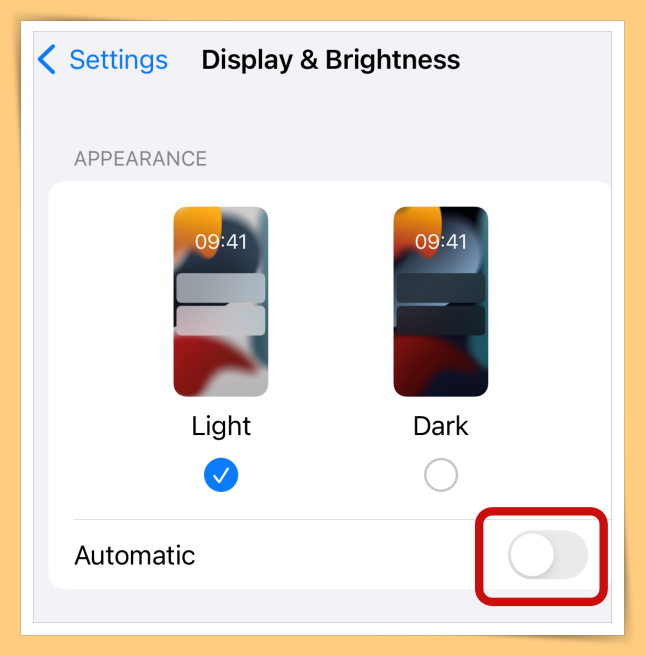645x656 pixels.
Task: Turn on the Automatic appearance switch
Action: [547, 555]
